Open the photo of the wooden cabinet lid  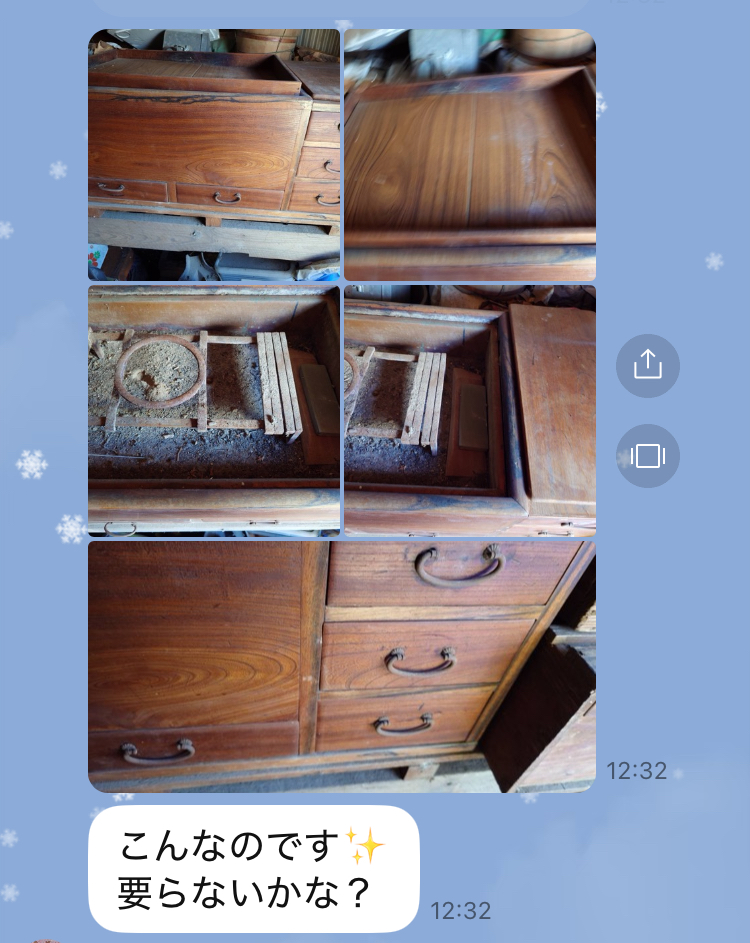470,155
